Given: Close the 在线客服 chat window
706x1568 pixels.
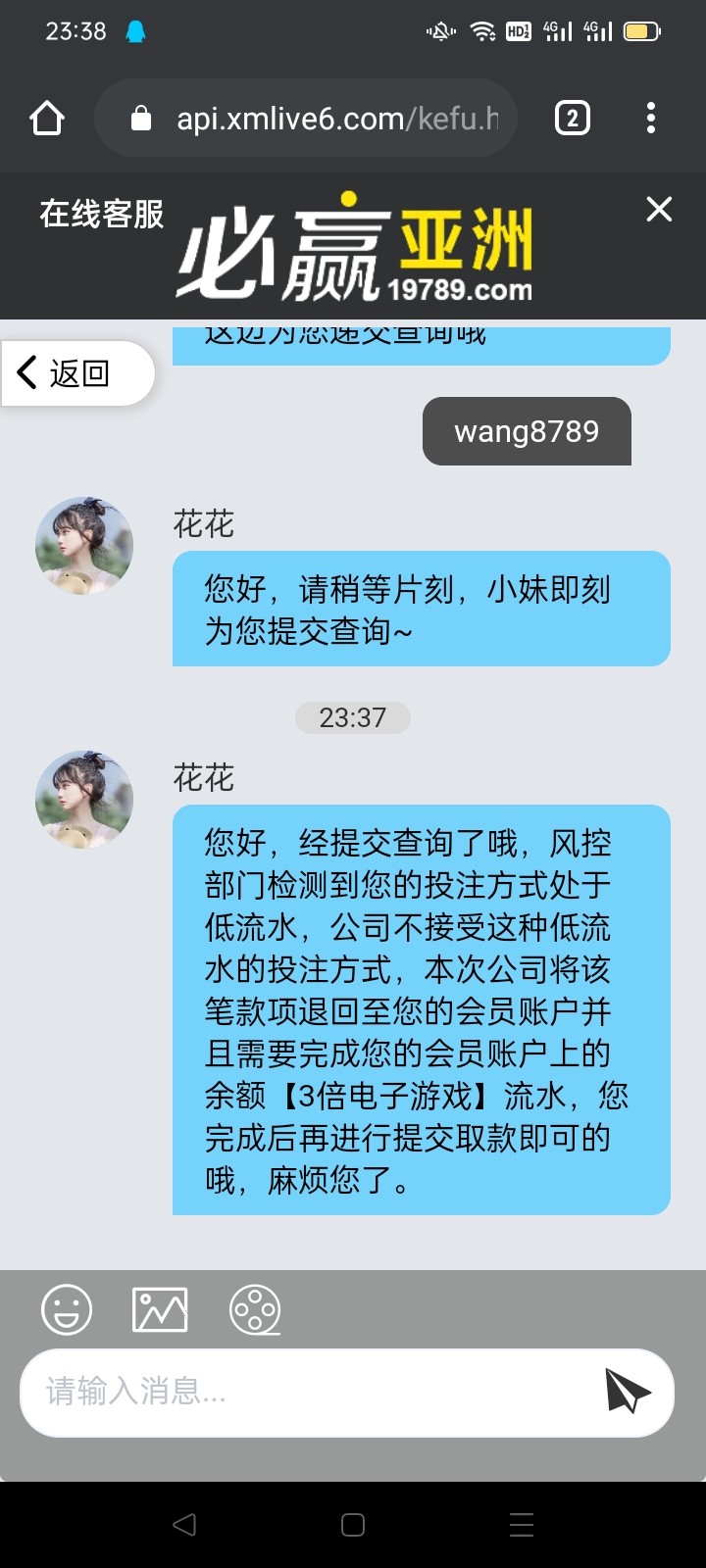Looking at the screenshot, I should tap(658, 210).
